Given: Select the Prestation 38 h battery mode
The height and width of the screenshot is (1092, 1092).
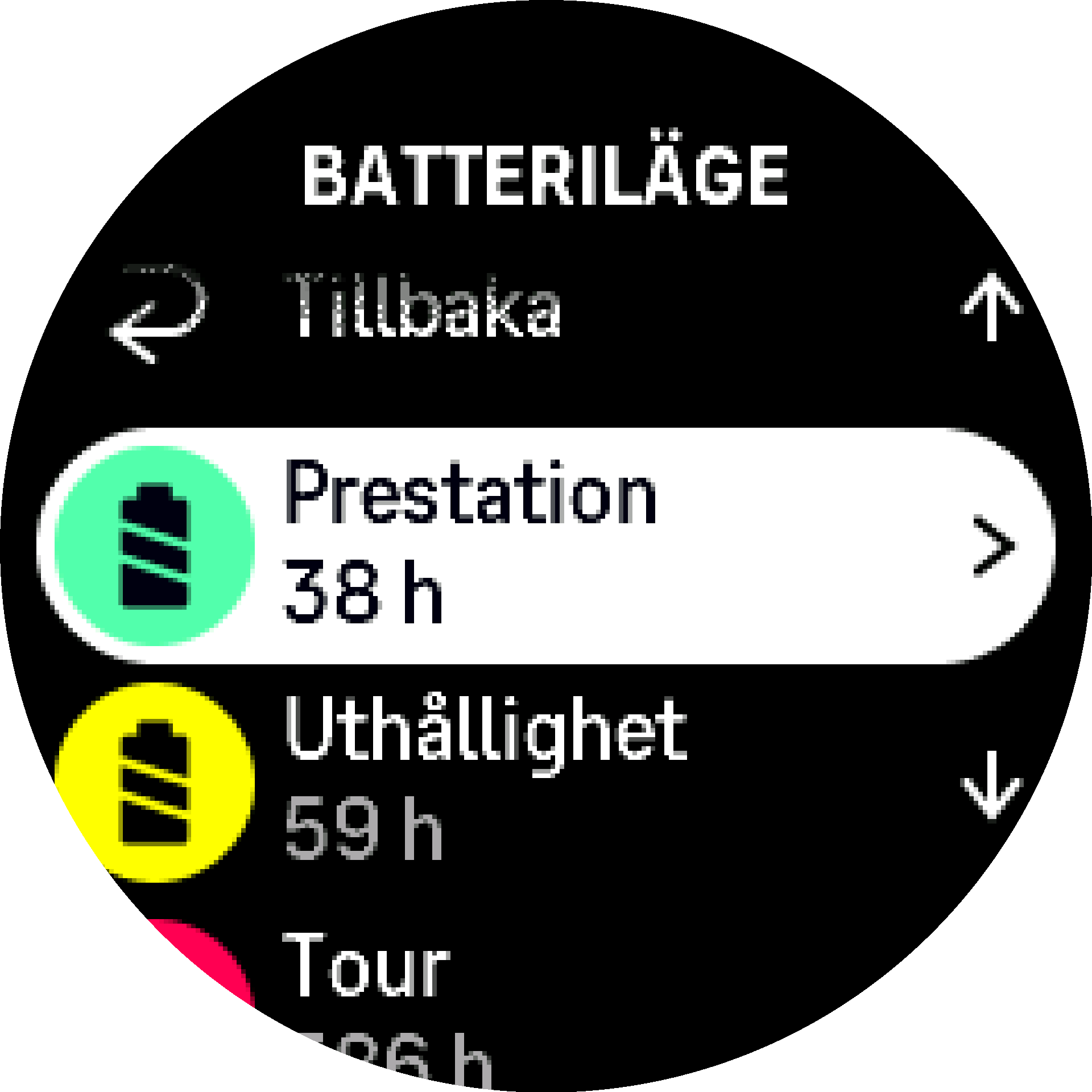Looking at the screenshot, I should pyautogui.click(x=545, y=545).
